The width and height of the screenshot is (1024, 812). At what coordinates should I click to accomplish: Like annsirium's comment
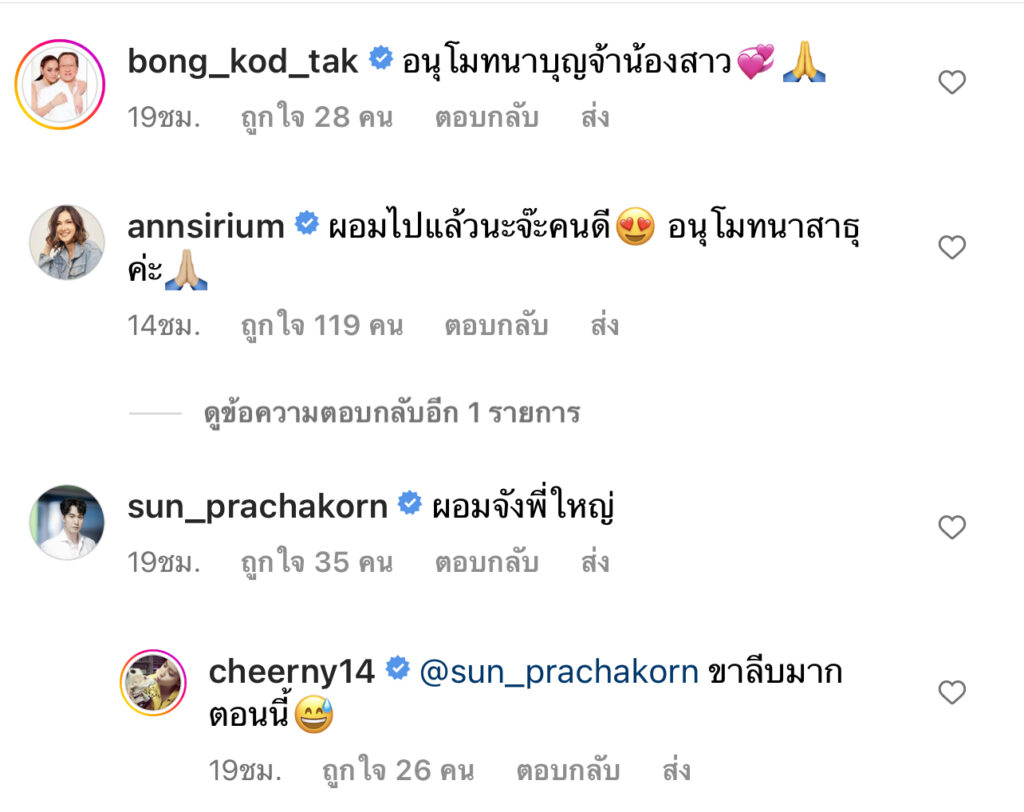coord(951,247)
